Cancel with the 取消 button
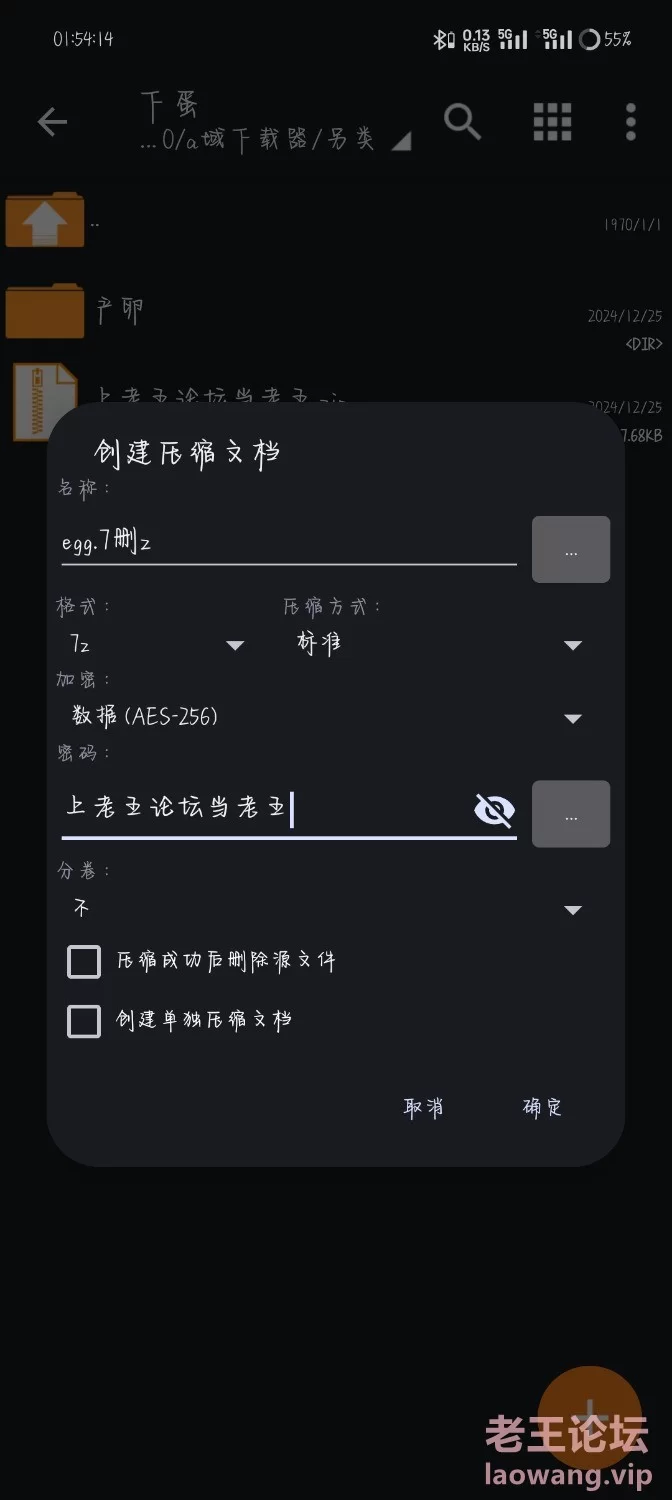 click(x=423, y=1107)
